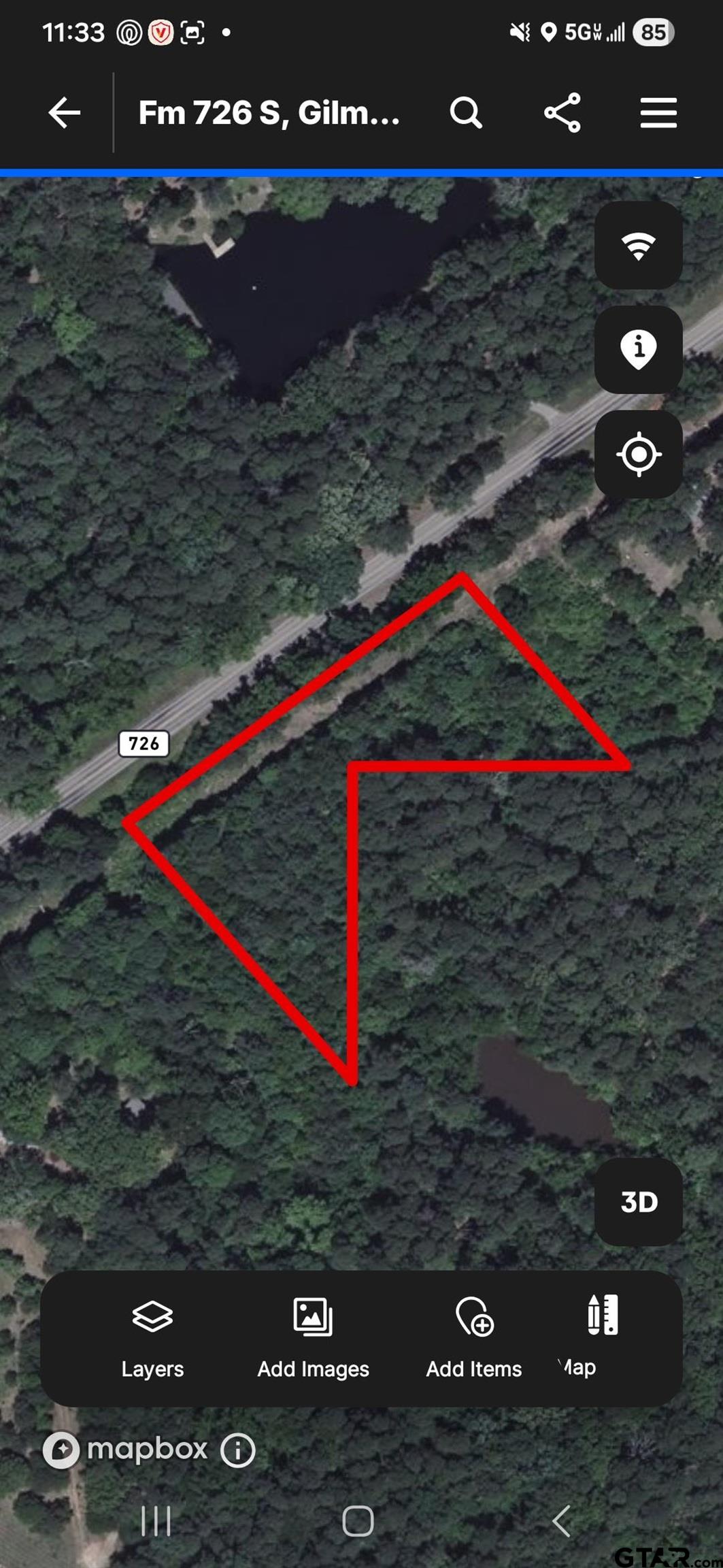Tap the wifi signal map button
This screenshot has height=1568, width=723.
[638, 245]
